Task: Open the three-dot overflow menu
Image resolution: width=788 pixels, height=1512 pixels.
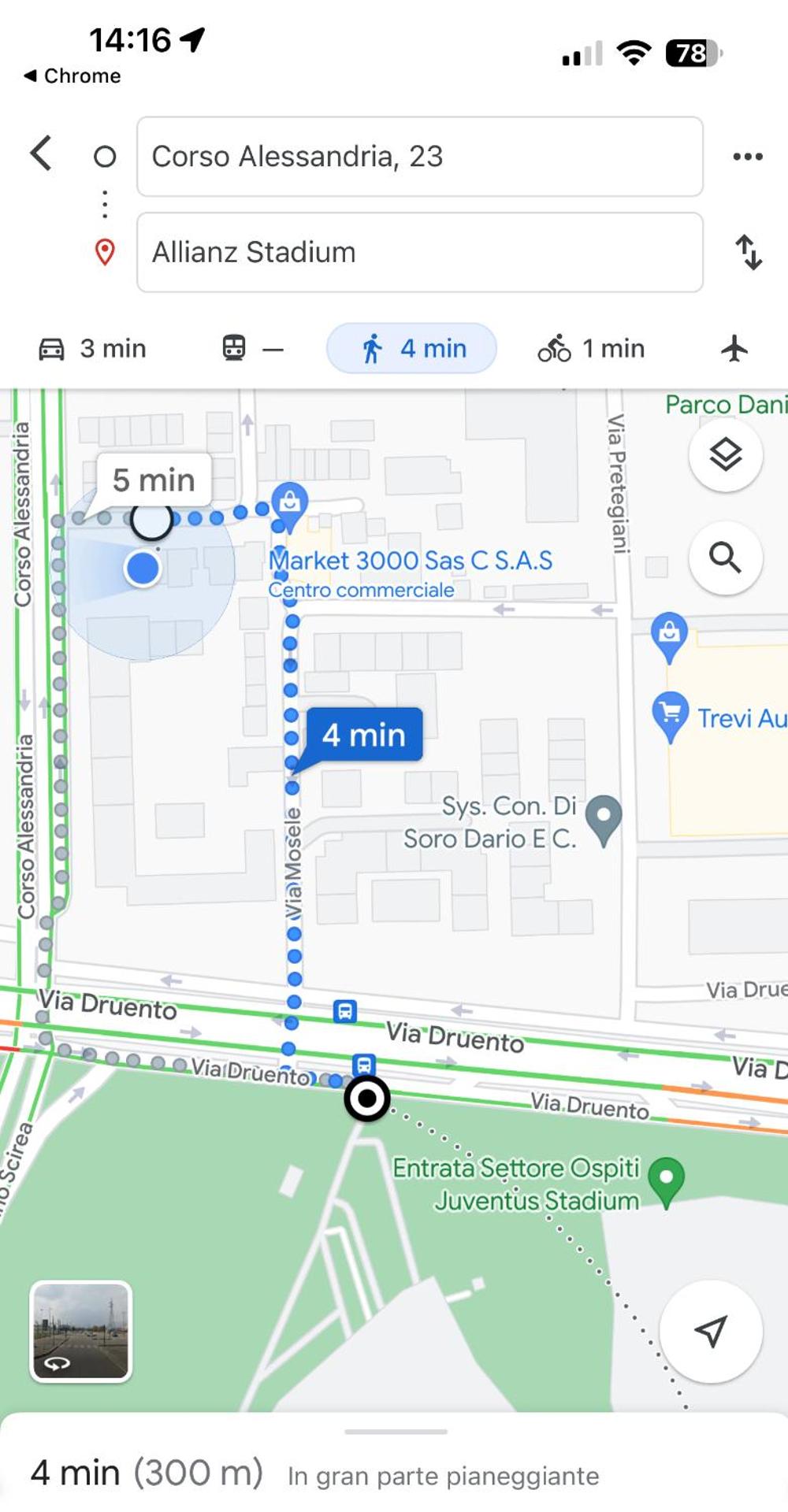Action: (x=747, y=157)
